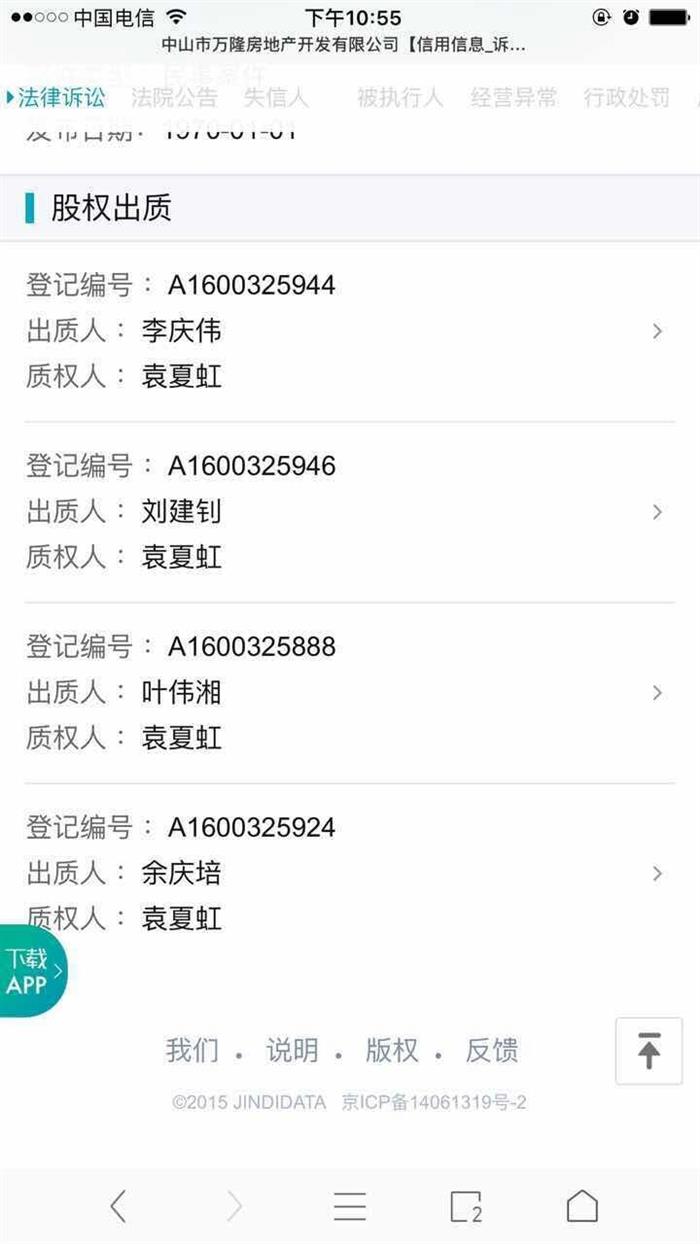Open pledge record A1600325924 for 余庆培
700x1244 pixels.
(350, 873)
